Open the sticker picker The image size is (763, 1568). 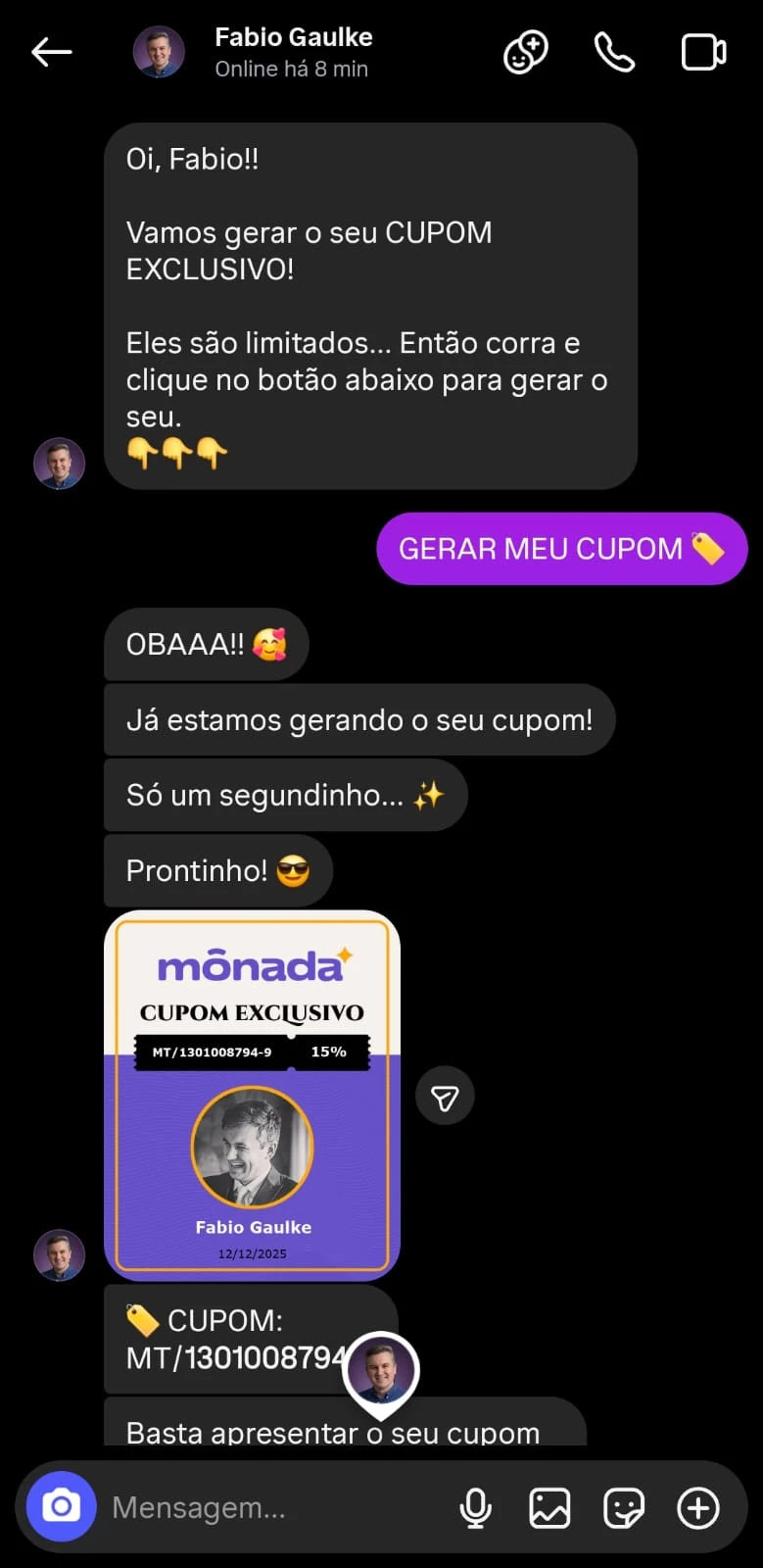pyautogui.click(x=624, y=1507)
